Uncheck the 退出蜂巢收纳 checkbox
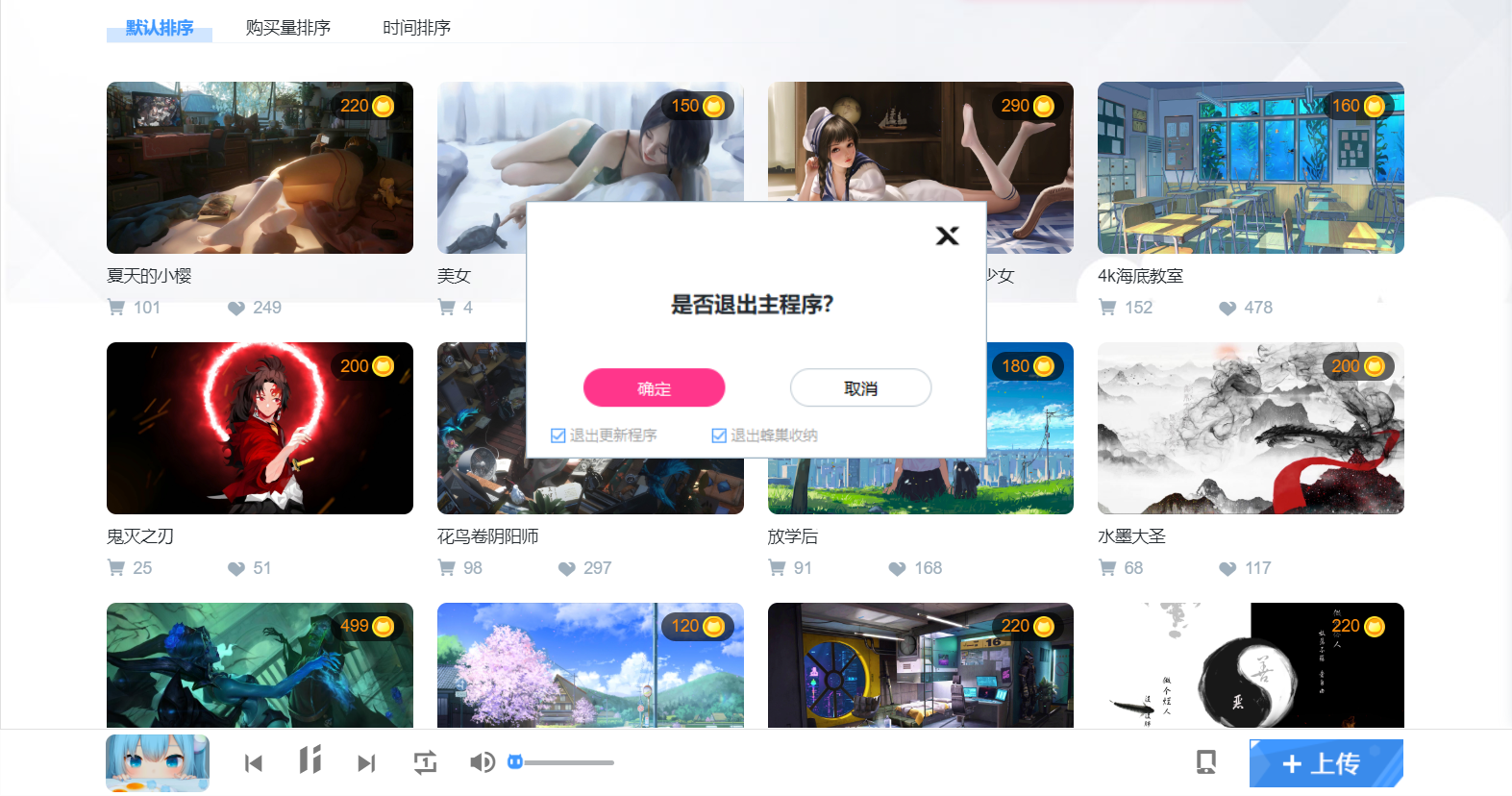Screen dimensions: 1512x796 click(x=719, y=435)
